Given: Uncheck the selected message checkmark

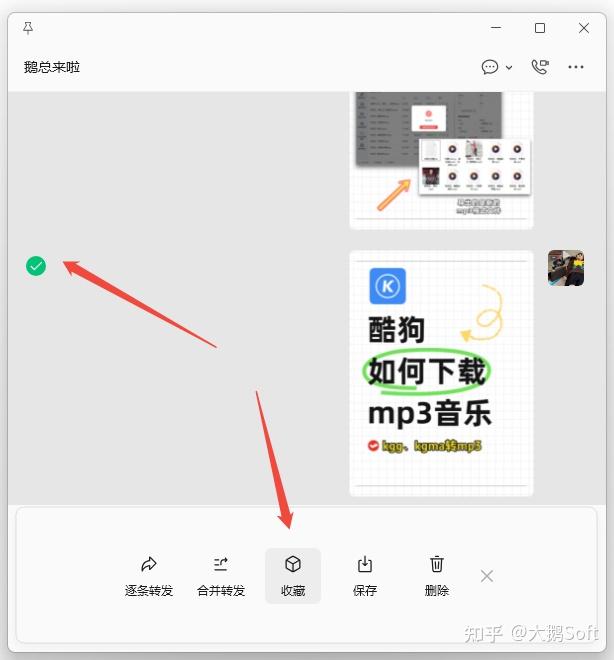Looking at the screenshot, I should (36, 266).
